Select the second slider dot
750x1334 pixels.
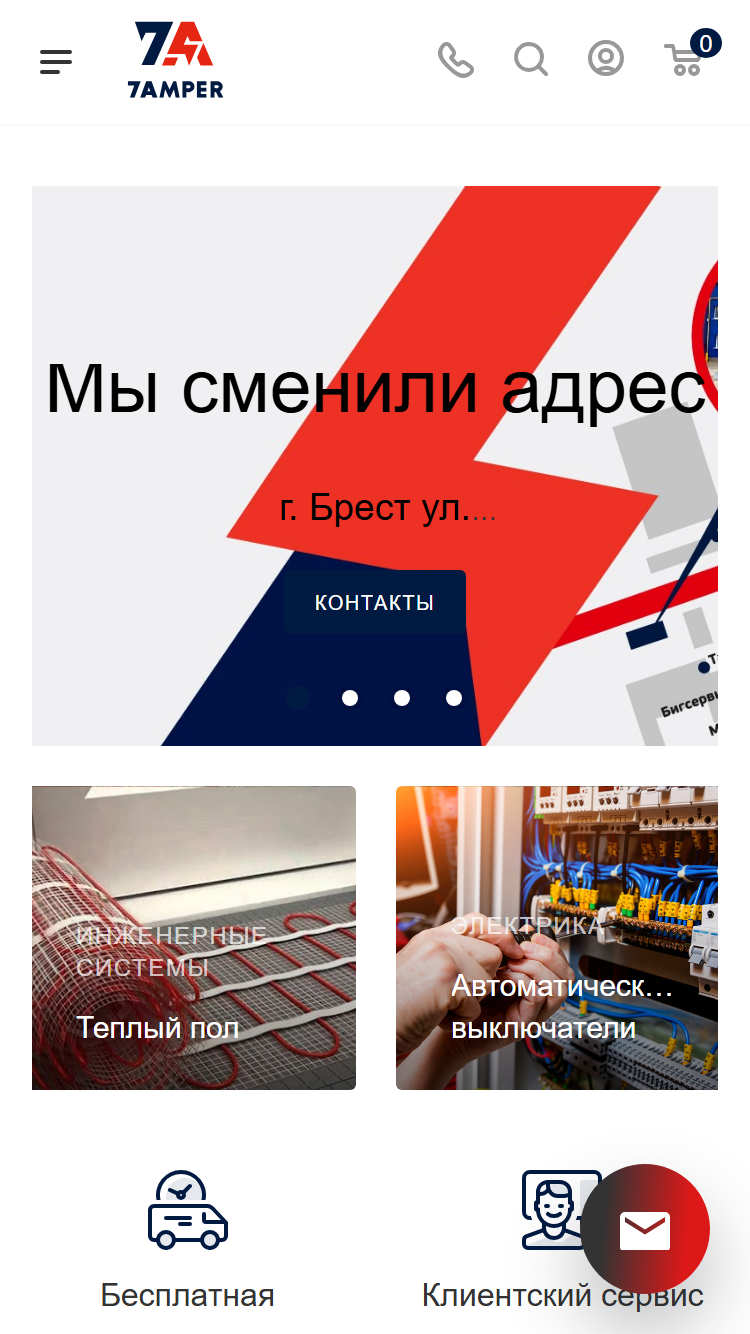pyautogui.click(x=350, y=698)
